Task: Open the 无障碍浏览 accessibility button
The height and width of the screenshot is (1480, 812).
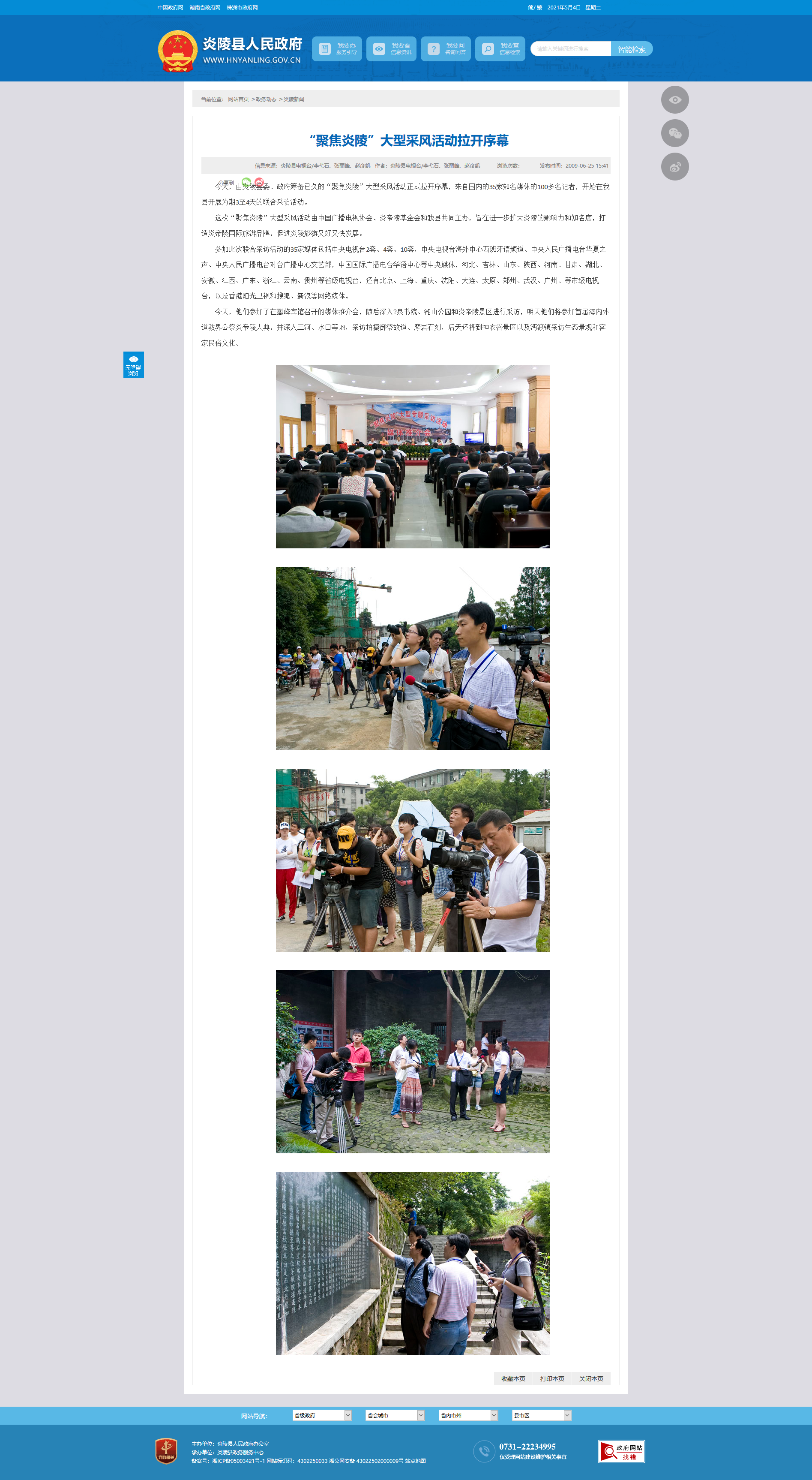Action: (133, 365)
